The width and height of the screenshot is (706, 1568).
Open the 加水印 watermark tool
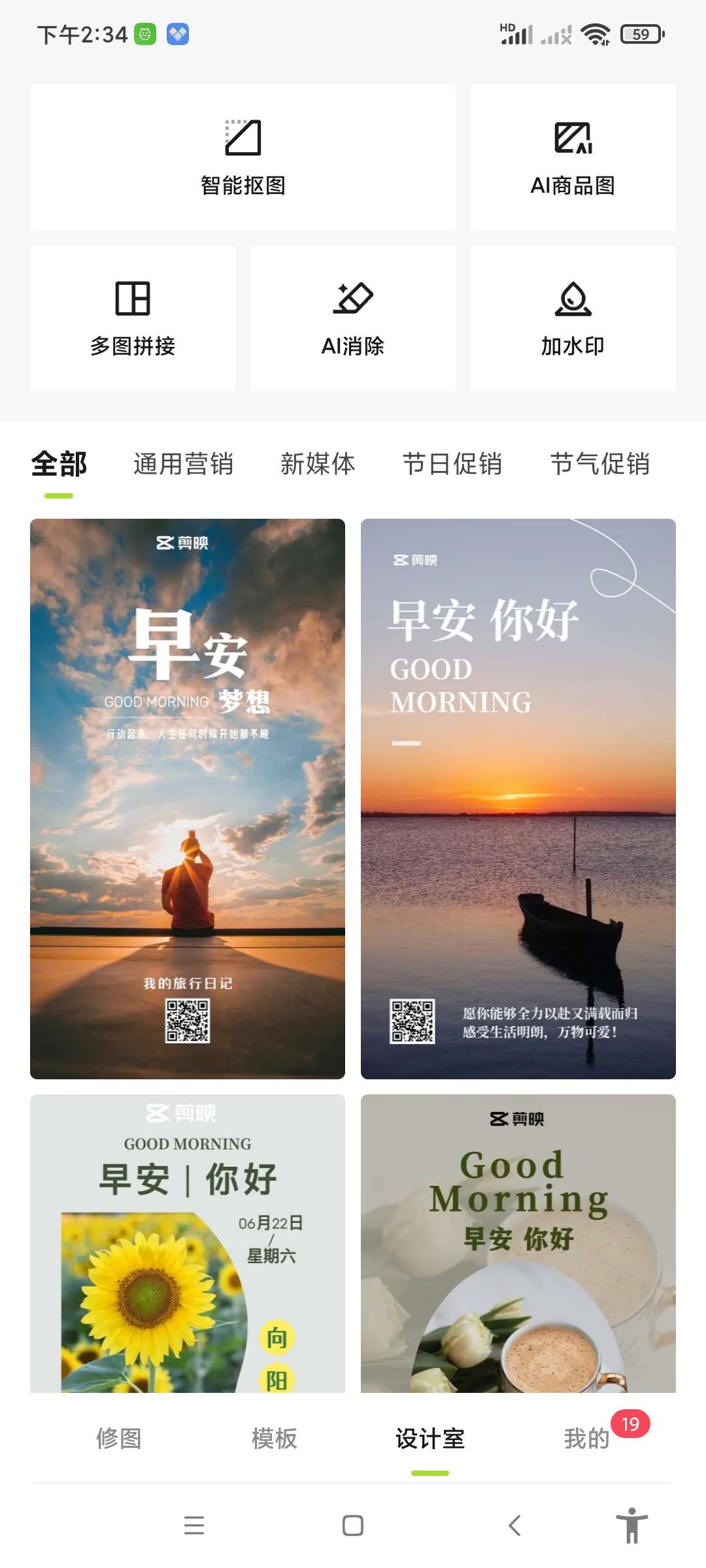click(x=573, y=318)
